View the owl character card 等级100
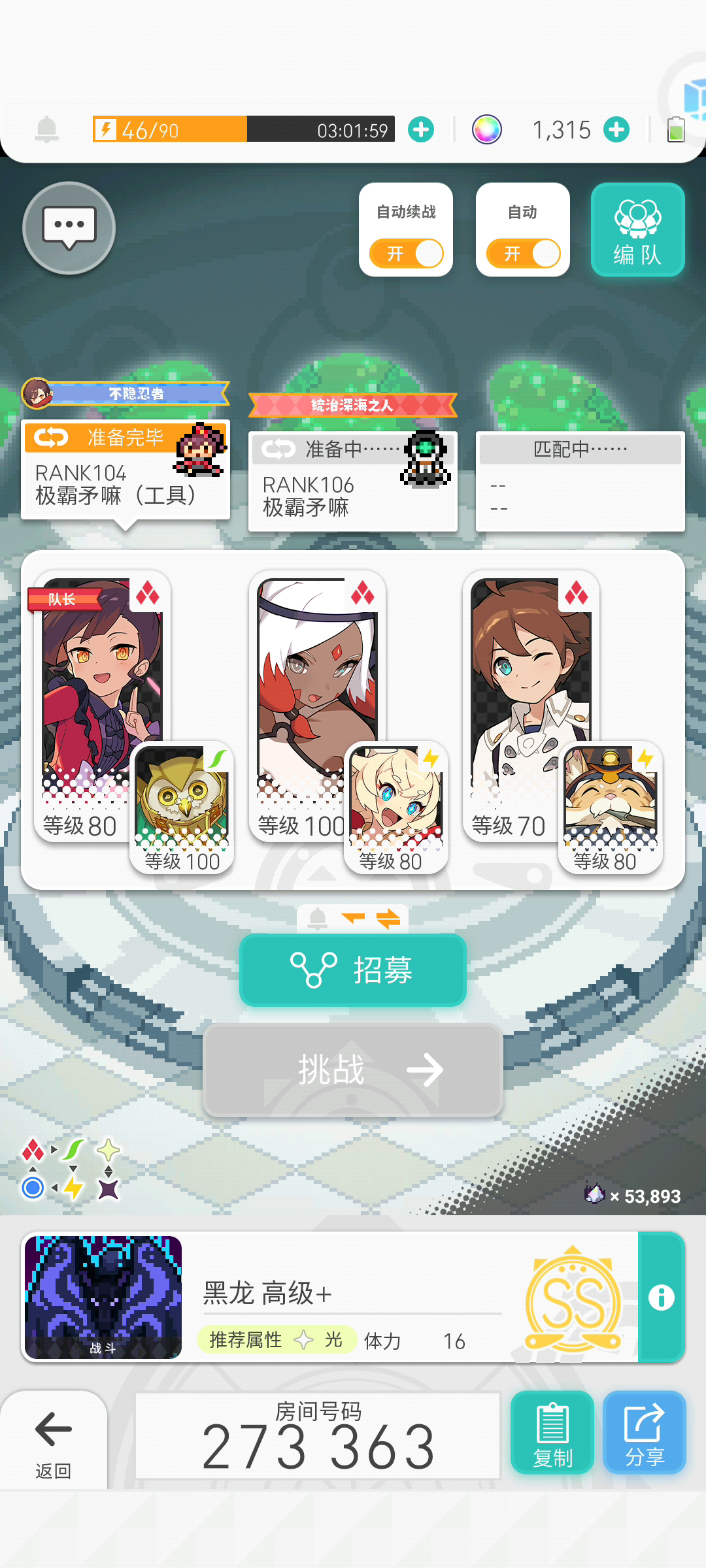 click(x=182, y=808)
